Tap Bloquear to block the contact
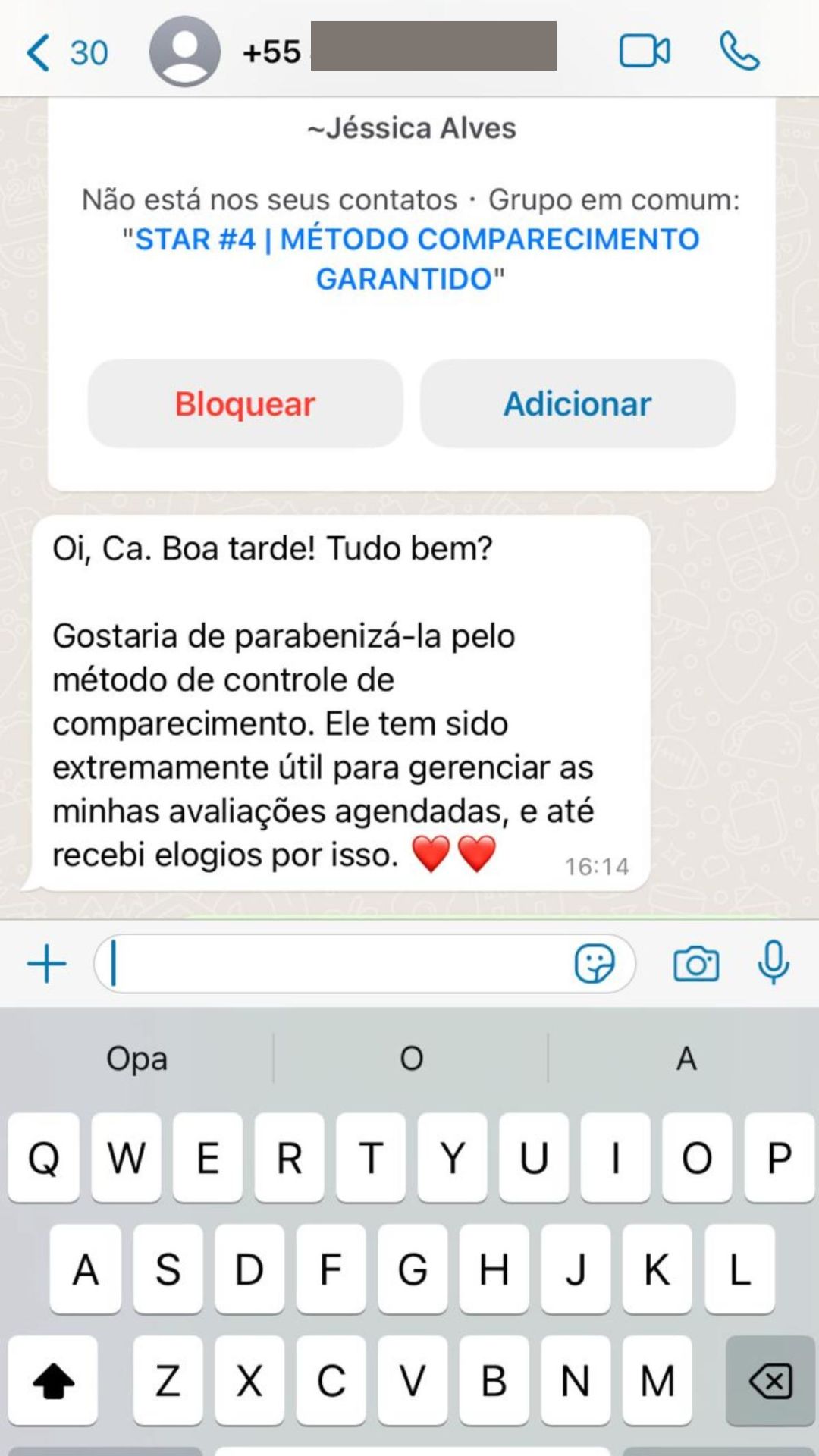Screen dimensions: 819x1456 tap(244, 403)
